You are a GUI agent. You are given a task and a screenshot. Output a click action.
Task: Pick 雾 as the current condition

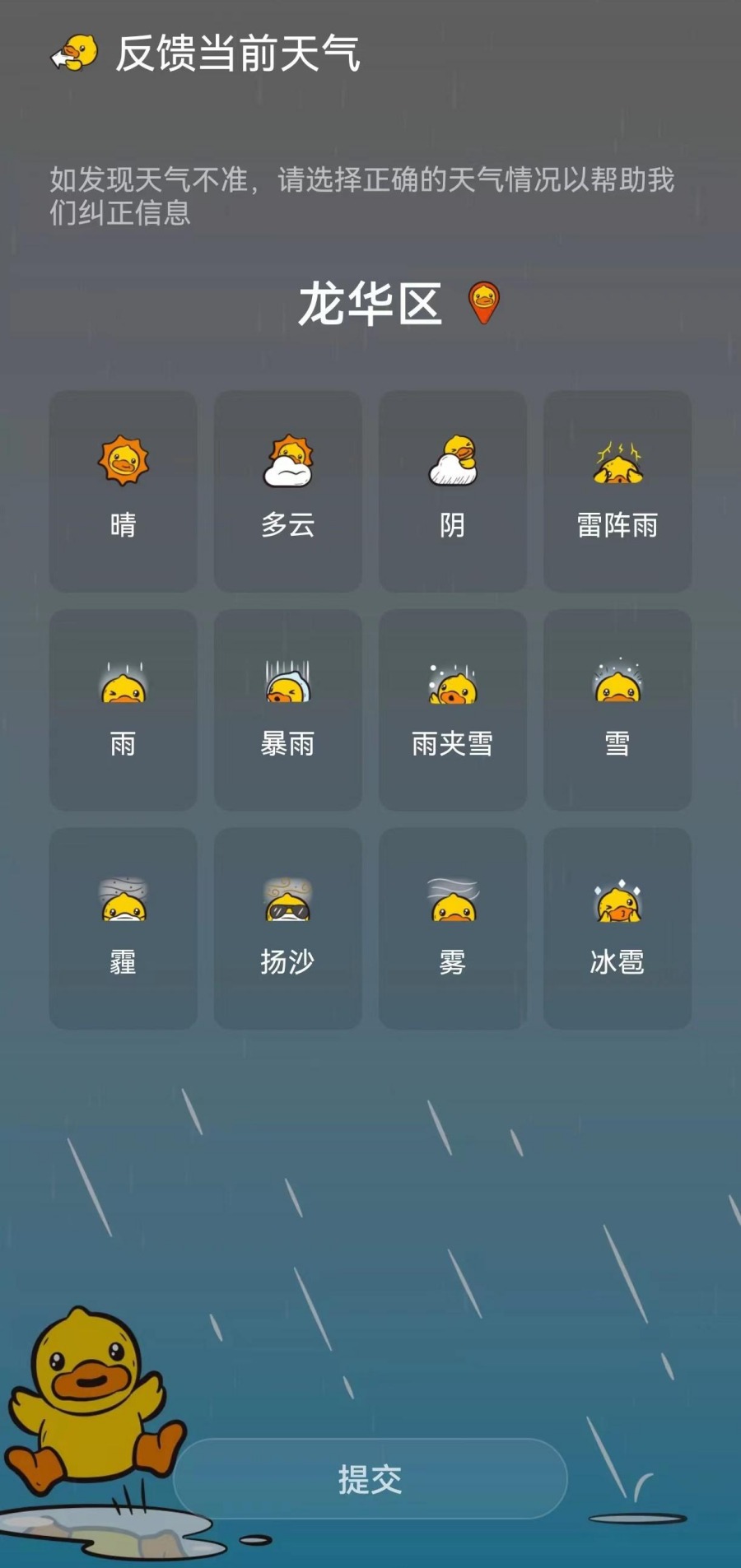click(x=453, y=928)
